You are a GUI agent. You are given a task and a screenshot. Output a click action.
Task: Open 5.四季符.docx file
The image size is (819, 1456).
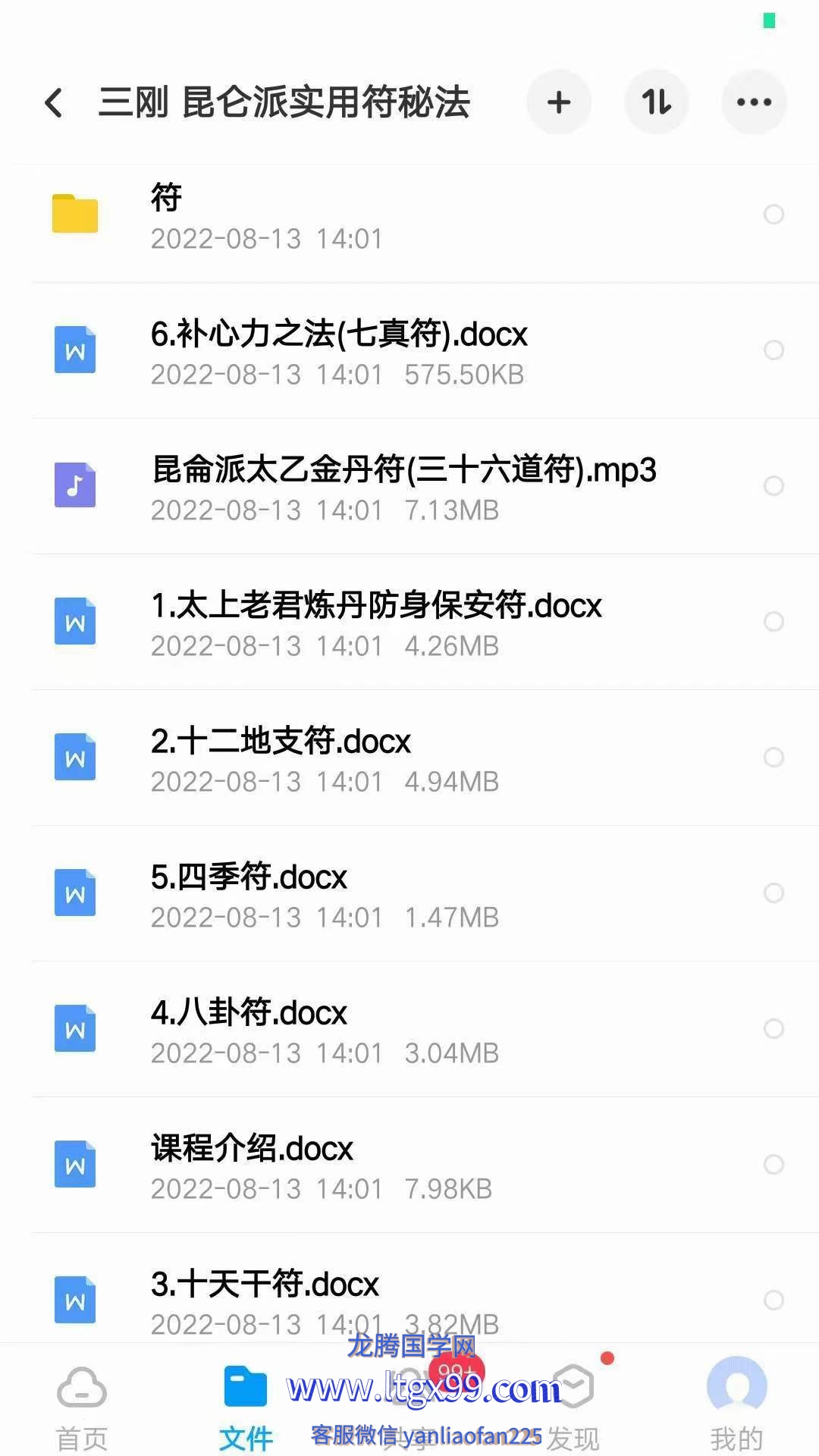pos(409,894)
